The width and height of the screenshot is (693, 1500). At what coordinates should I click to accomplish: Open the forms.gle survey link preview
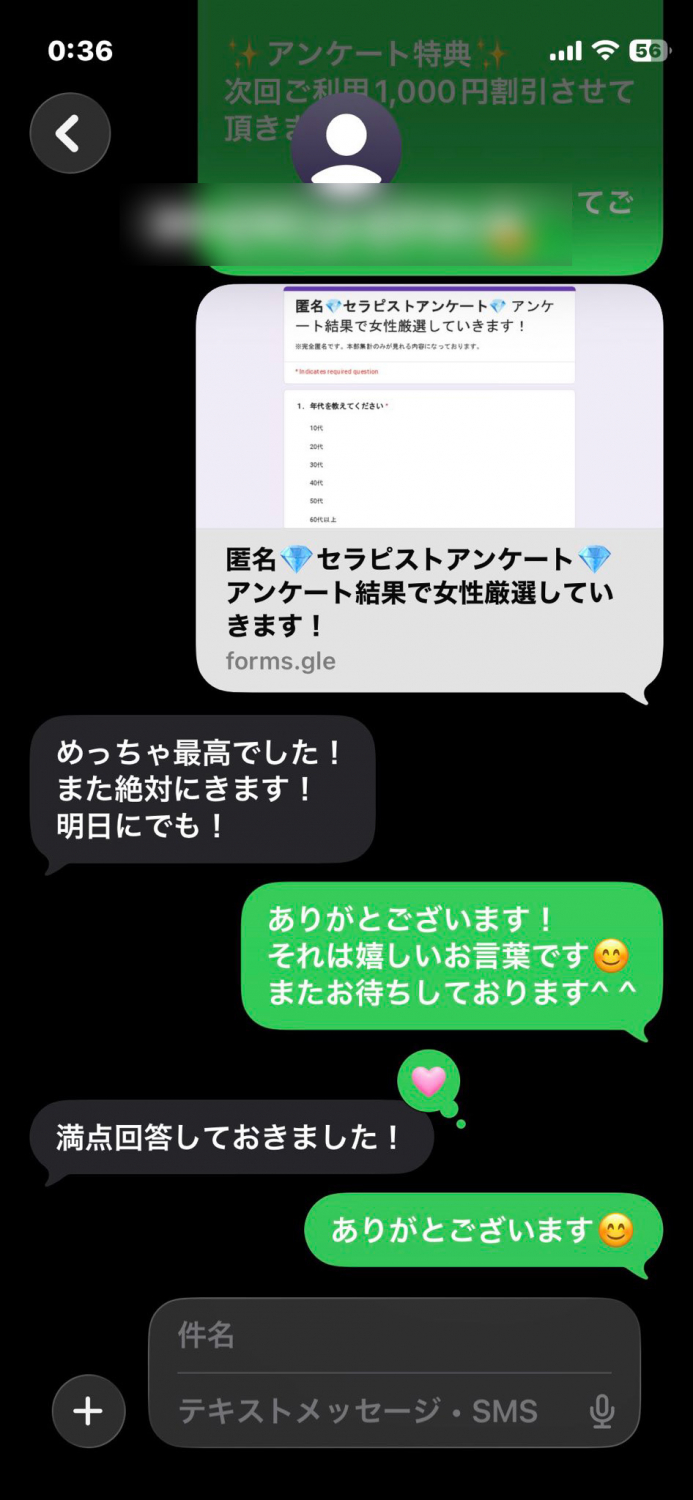pos(429,487)
